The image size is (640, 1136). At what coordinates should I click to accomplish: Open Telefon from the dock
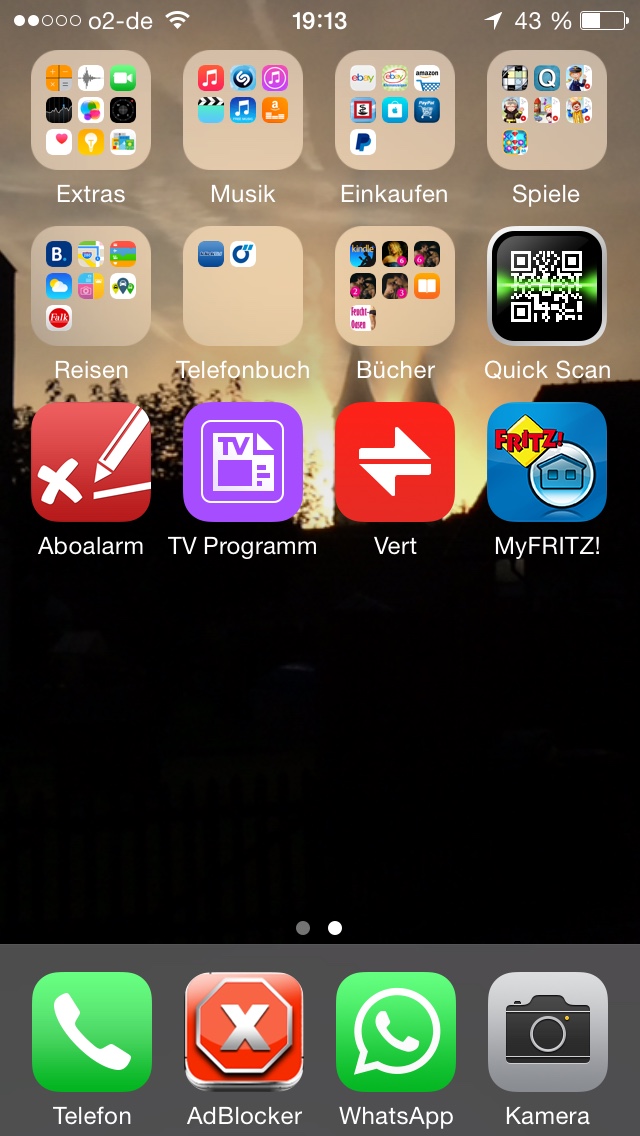pos(92,1032)
